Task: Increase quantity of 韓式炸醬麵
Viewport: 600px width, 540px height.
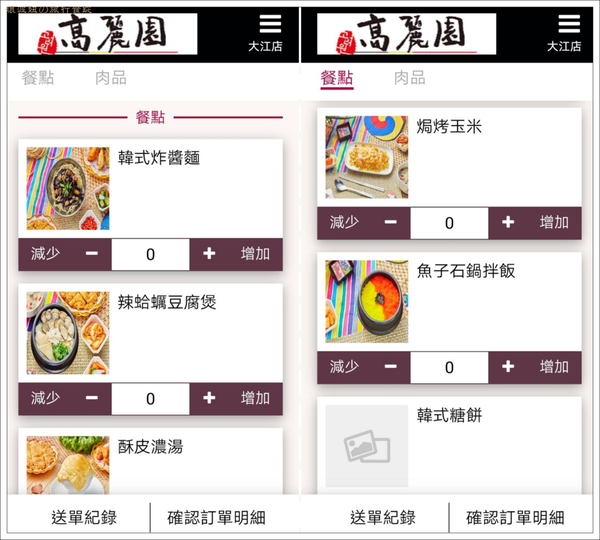Action: point(209,254)
